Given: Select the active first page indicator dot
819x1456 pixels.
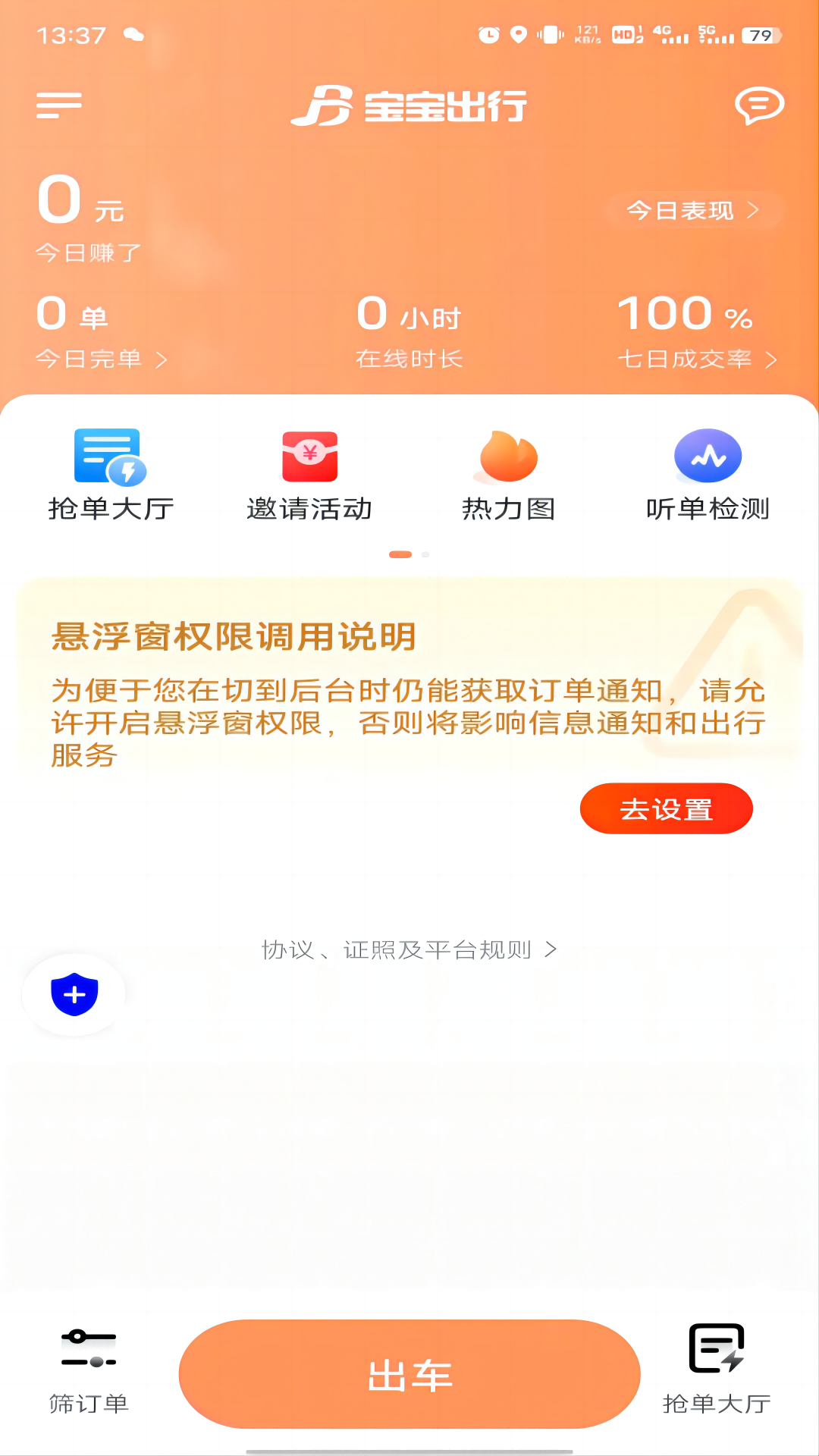Looking at the screenshot, I should point(400,554).
